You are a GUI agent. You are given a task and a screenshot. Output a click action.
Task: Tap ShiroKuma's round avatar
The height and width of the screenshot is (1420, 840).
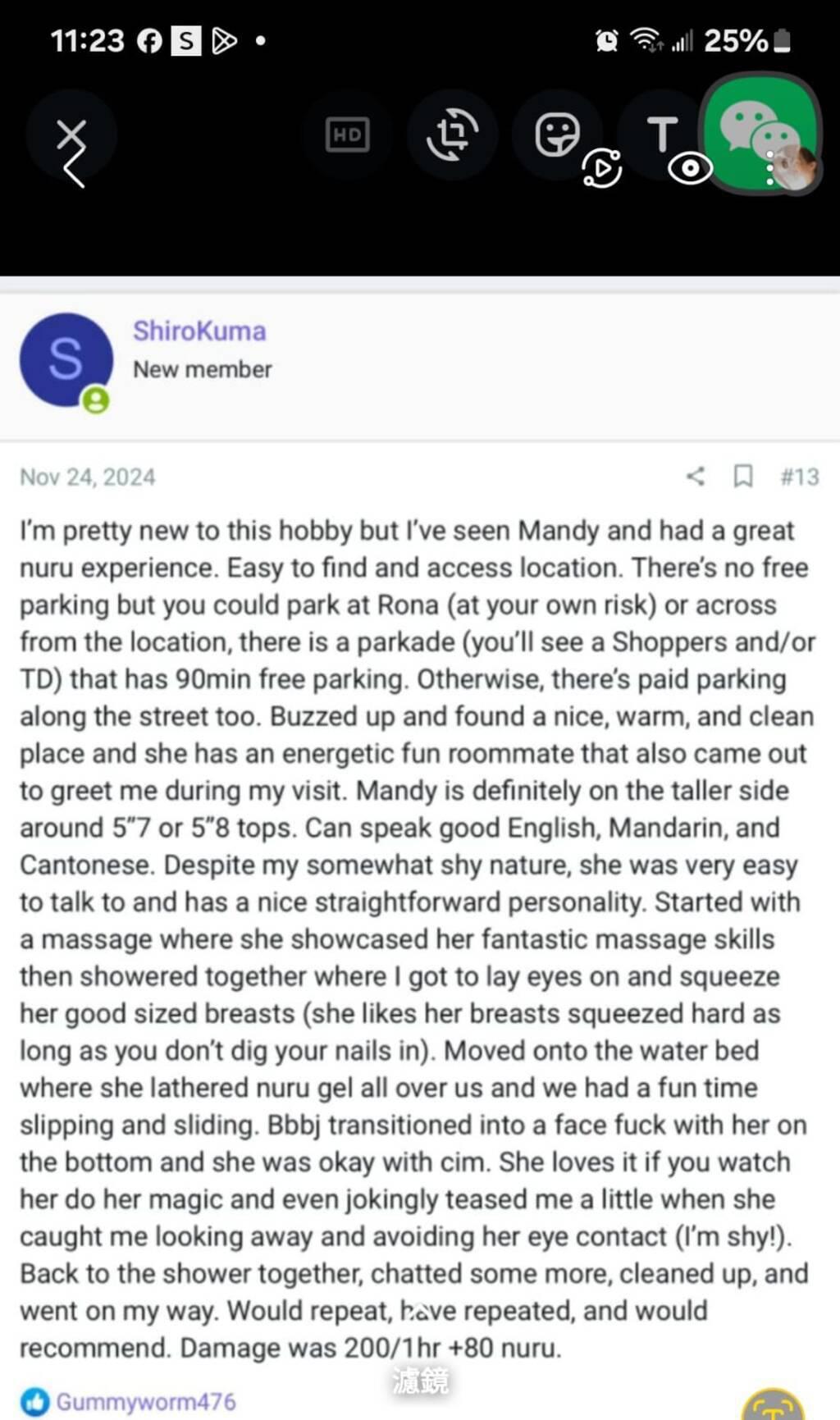(66, 359)
